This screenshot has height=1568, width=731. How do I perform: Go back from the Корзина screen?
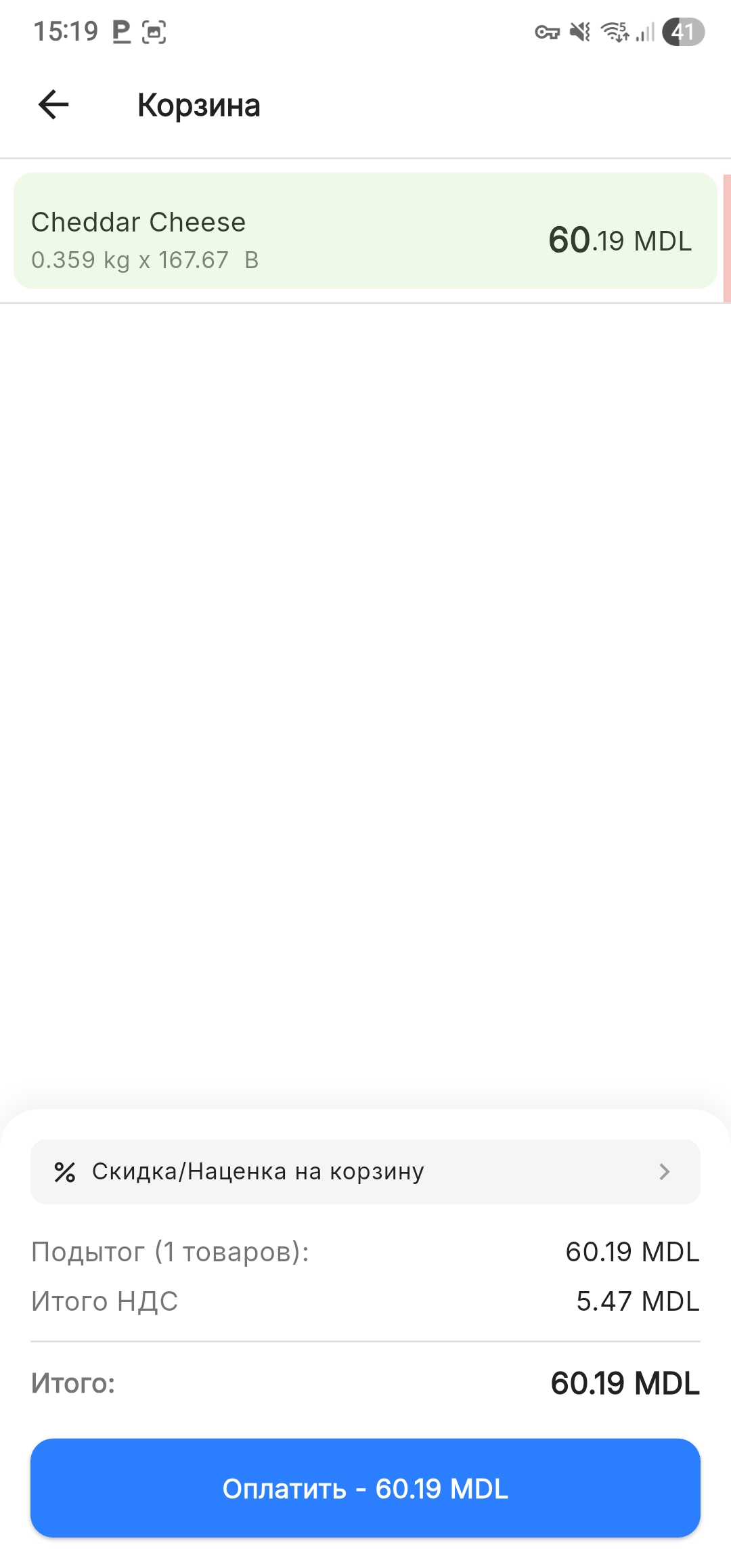point(53,105)
